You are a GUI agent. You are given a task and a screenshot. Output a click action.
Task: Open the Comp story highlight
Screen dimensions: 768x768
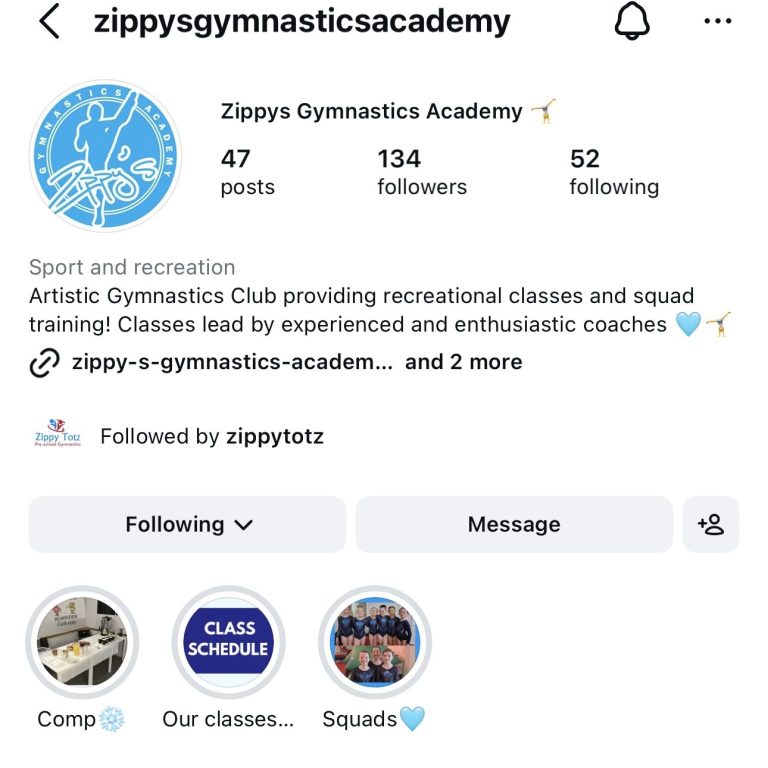point(82,642)
